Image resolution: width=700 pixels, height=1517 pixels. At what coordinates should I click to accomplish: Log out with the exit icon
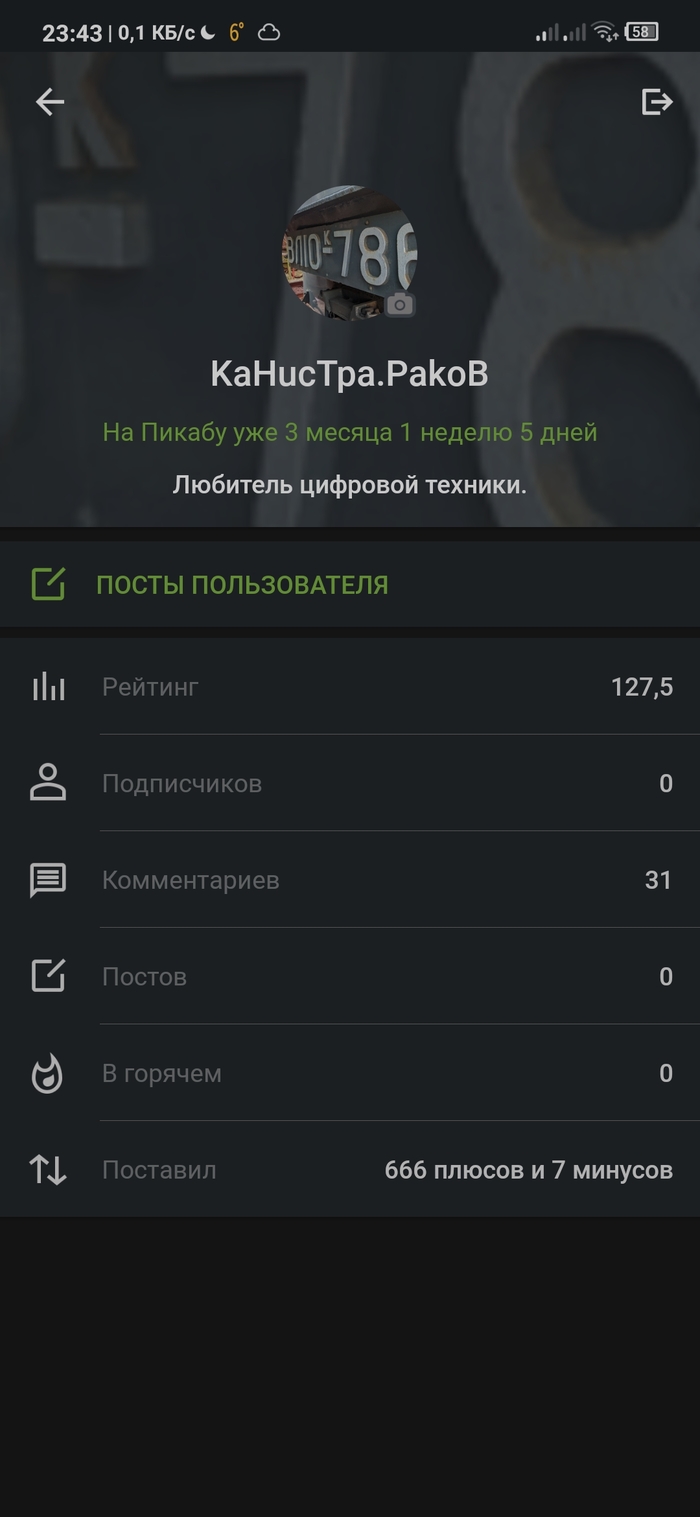tap(656, 101)
